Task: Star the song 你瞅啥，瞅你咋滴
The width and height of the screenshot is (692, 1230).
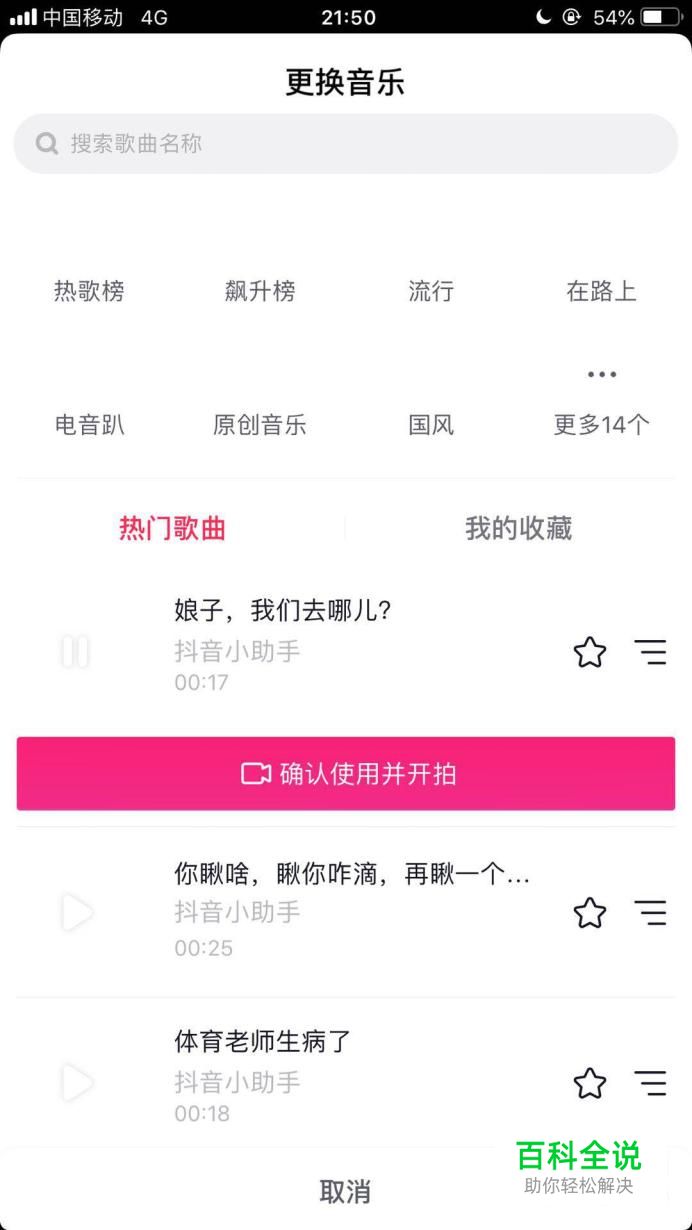Action: [x=590, y=912]
